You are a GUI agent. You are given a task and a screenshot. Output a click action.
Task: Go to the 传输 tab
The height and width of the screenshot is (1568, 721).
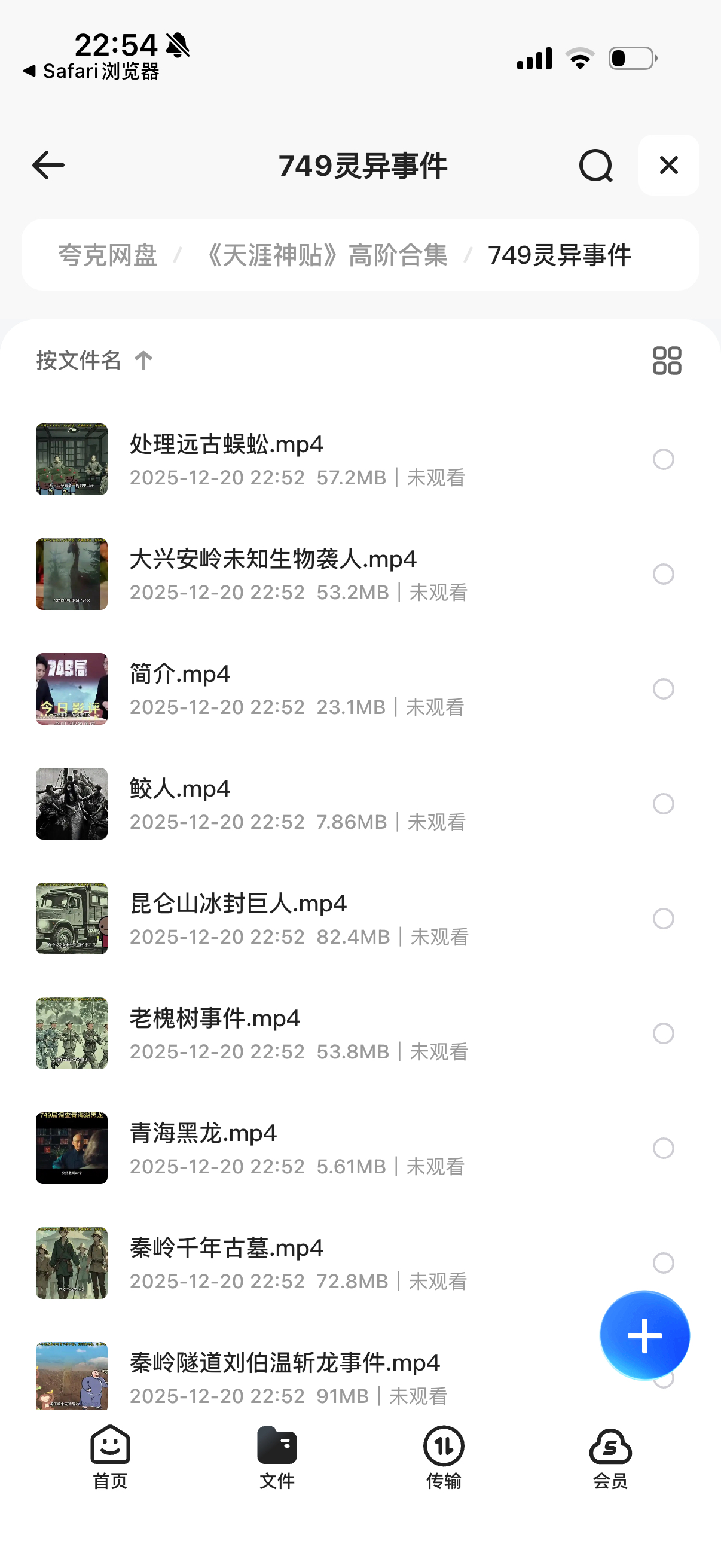tap(444, 1457)
